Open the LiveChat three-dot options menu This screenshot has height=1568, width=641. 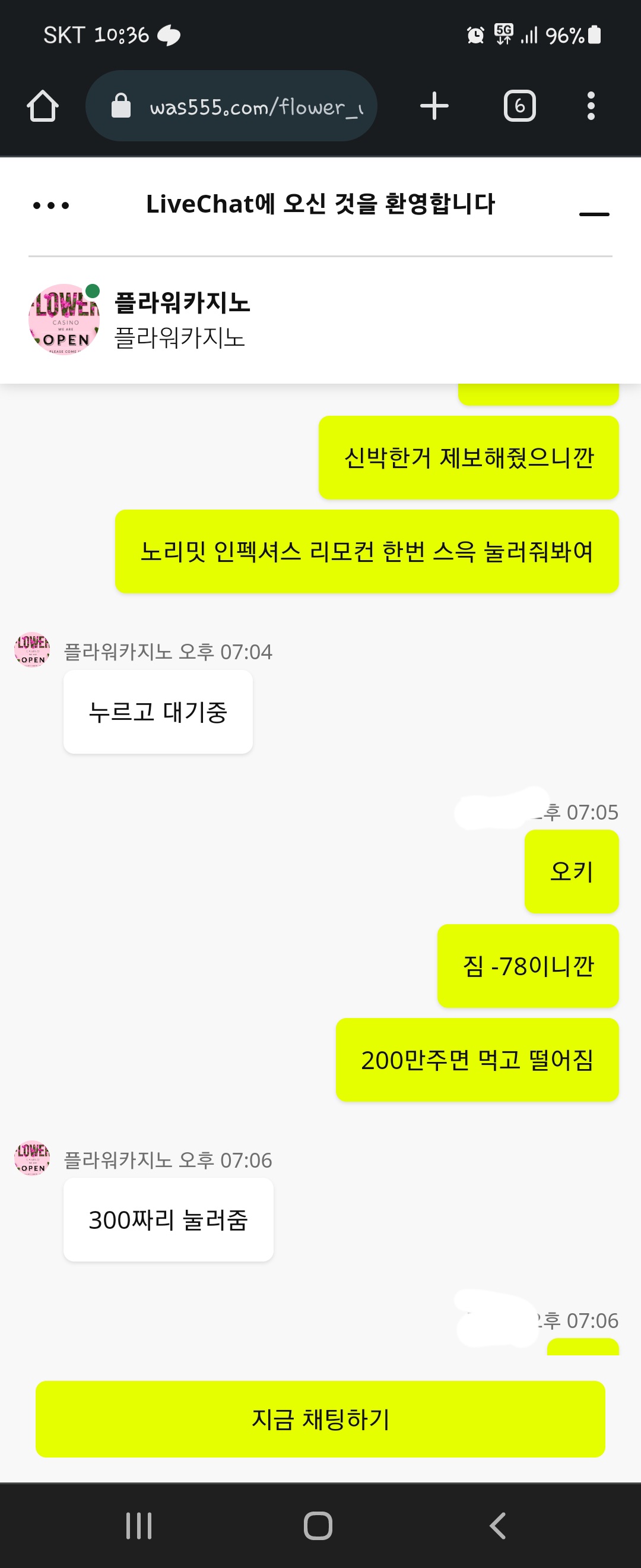click(51, 206)
